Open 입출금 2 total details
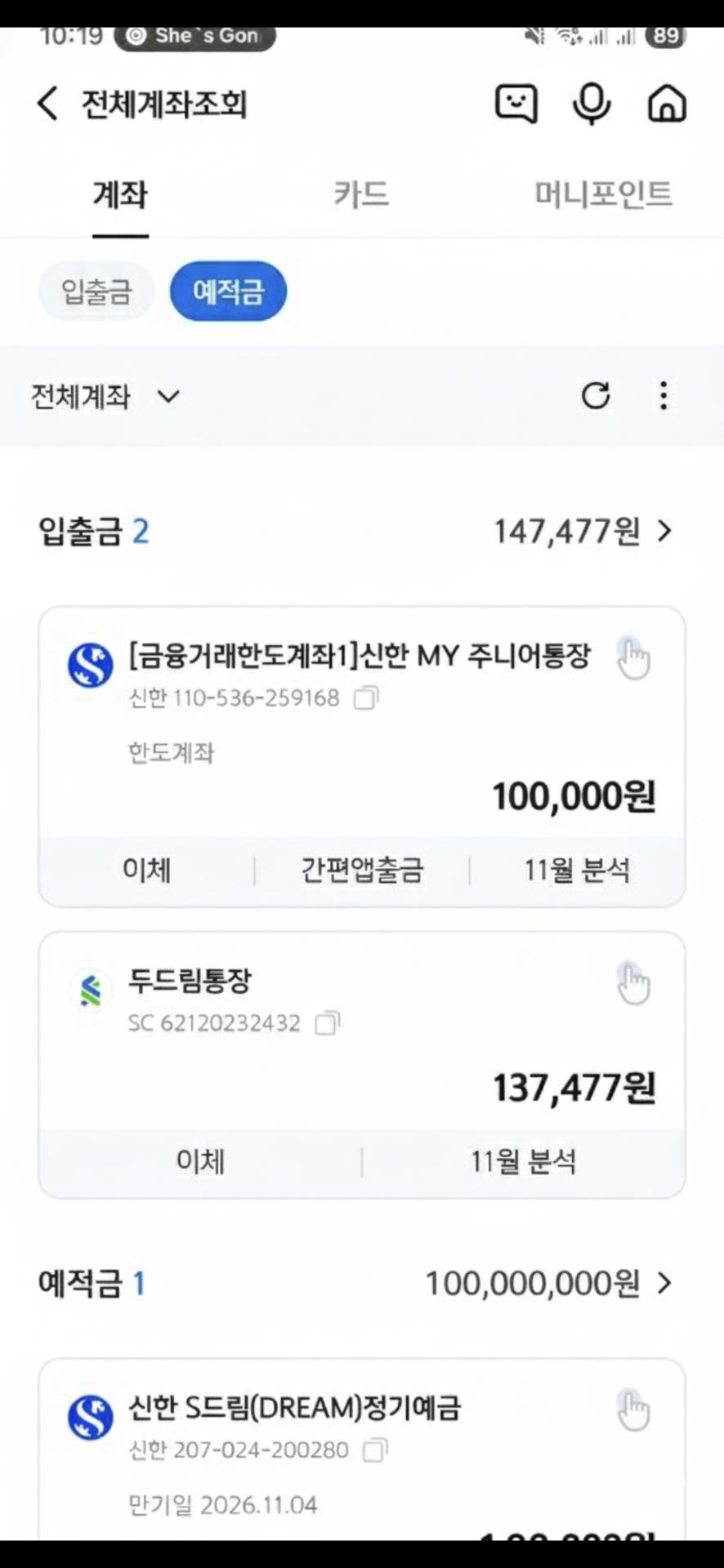The image size is (724, 1568). (x=583, y=532)
